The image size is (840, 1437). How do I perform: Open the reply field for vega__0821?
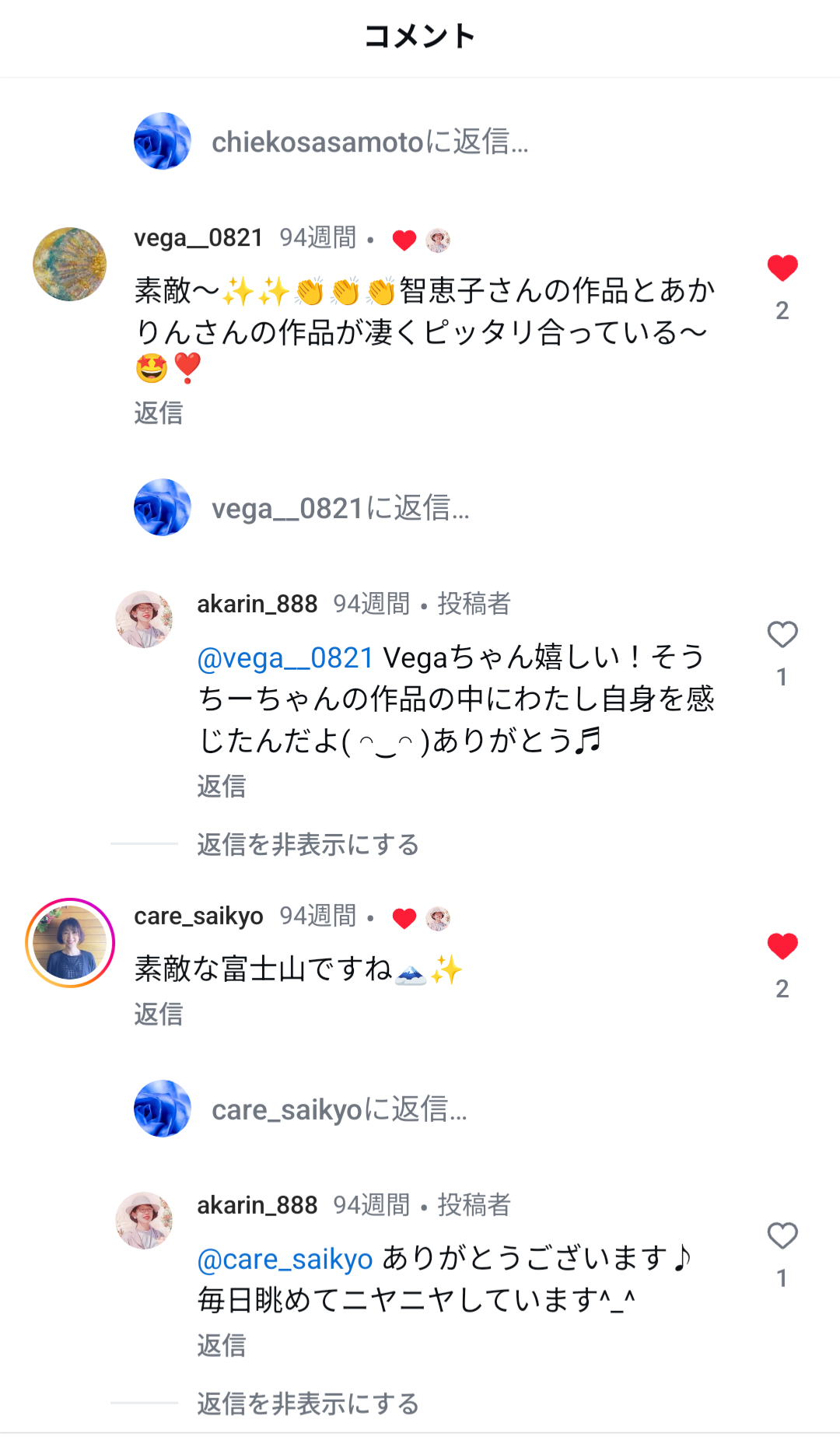click(x=340, y=509)
